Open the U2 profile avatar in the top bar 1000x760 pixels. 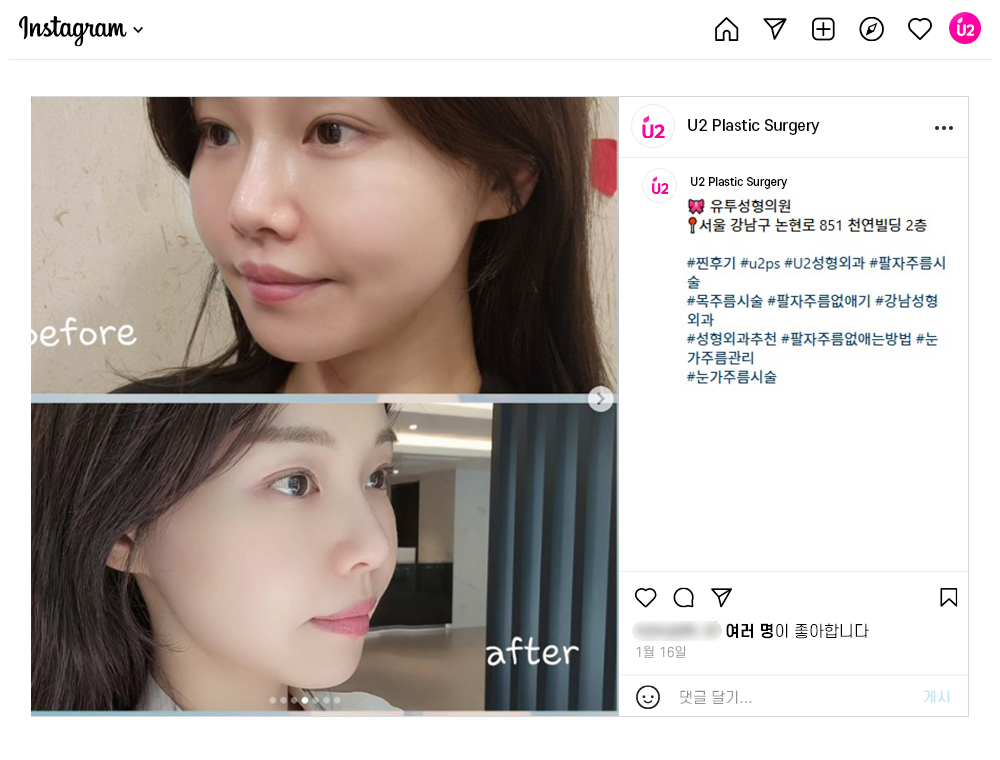tap(964, 29)
